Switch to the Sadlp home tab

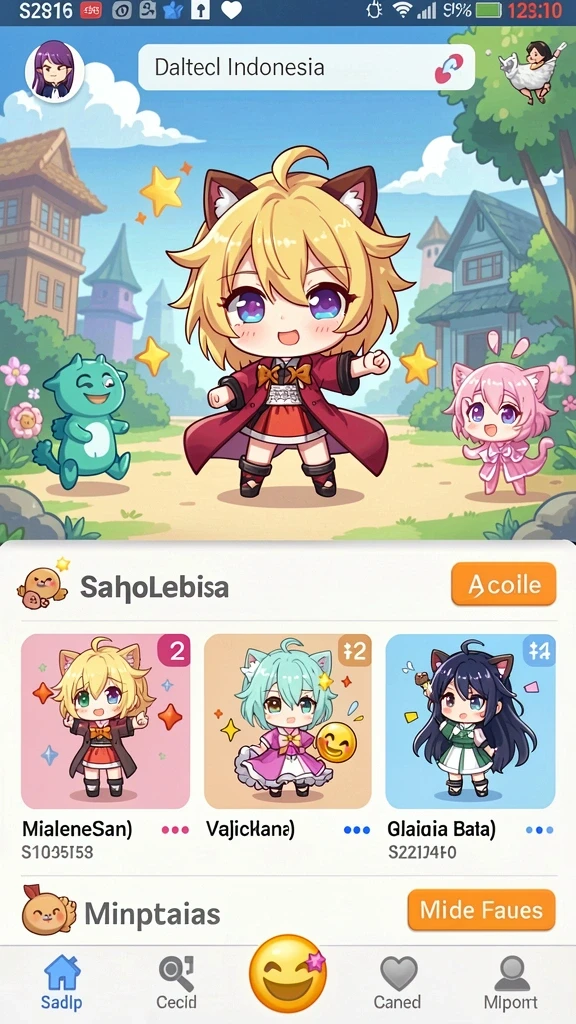[x=62, y=983]
